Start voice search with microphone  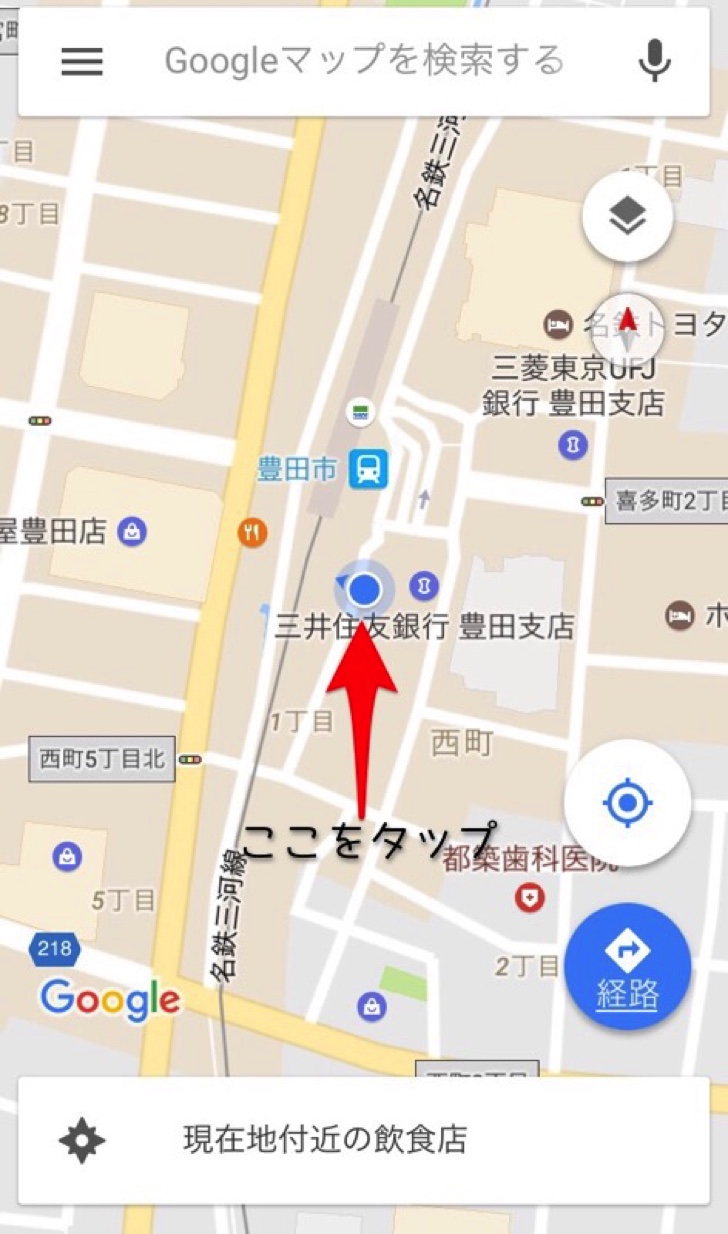[655, 62]
